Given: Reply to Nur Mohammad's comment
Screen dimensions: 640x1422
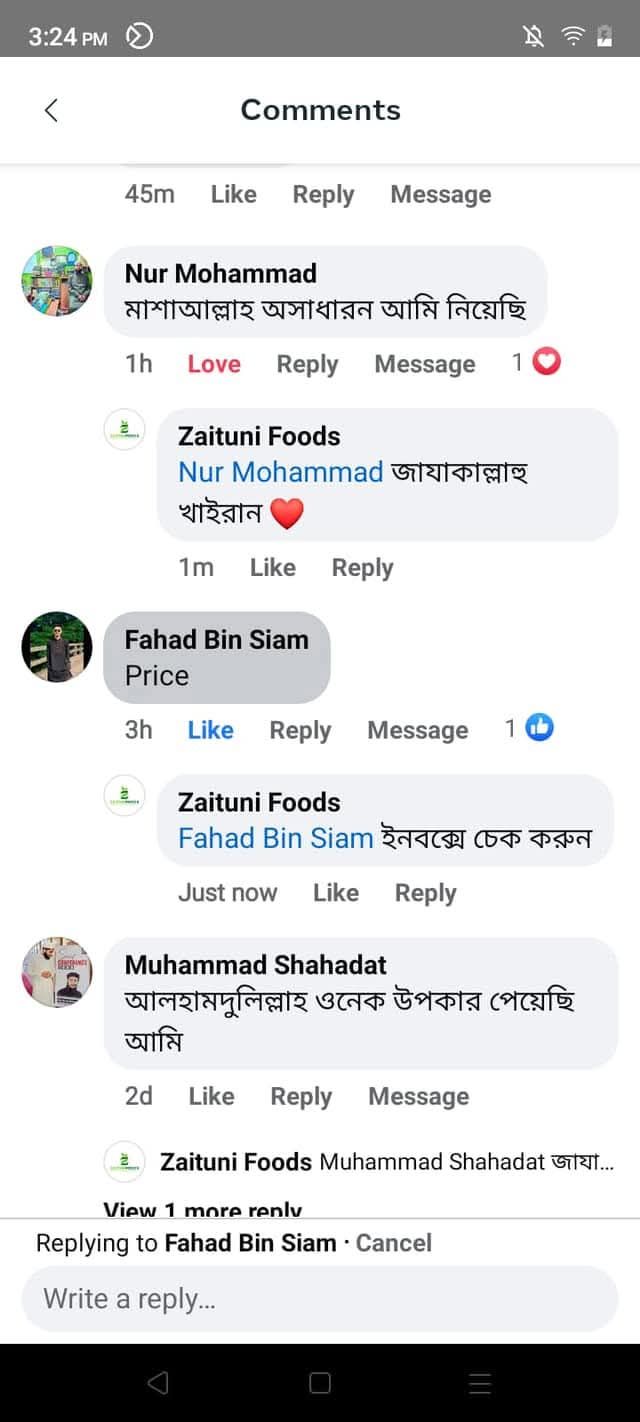Looking at the screenshot, I should [x=307, y=364].
